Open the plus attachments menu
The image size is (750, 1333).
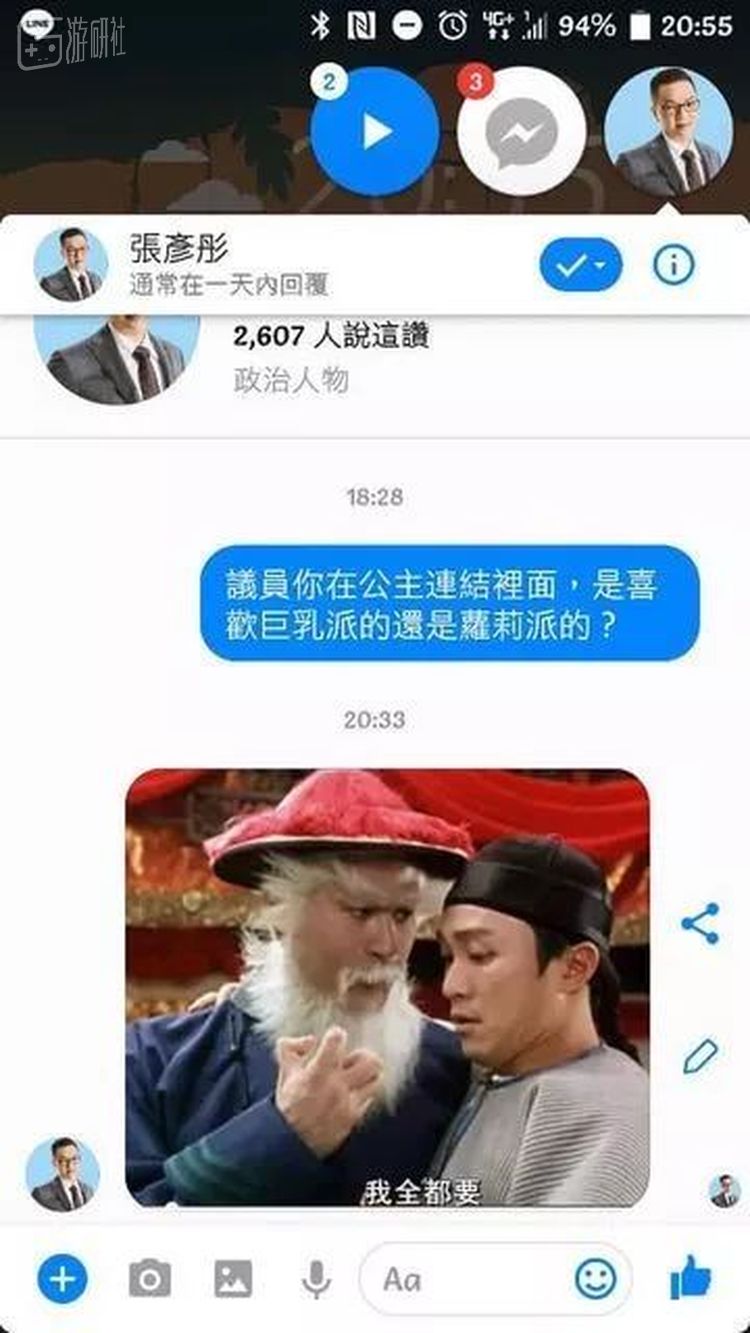click(62, 1278)
